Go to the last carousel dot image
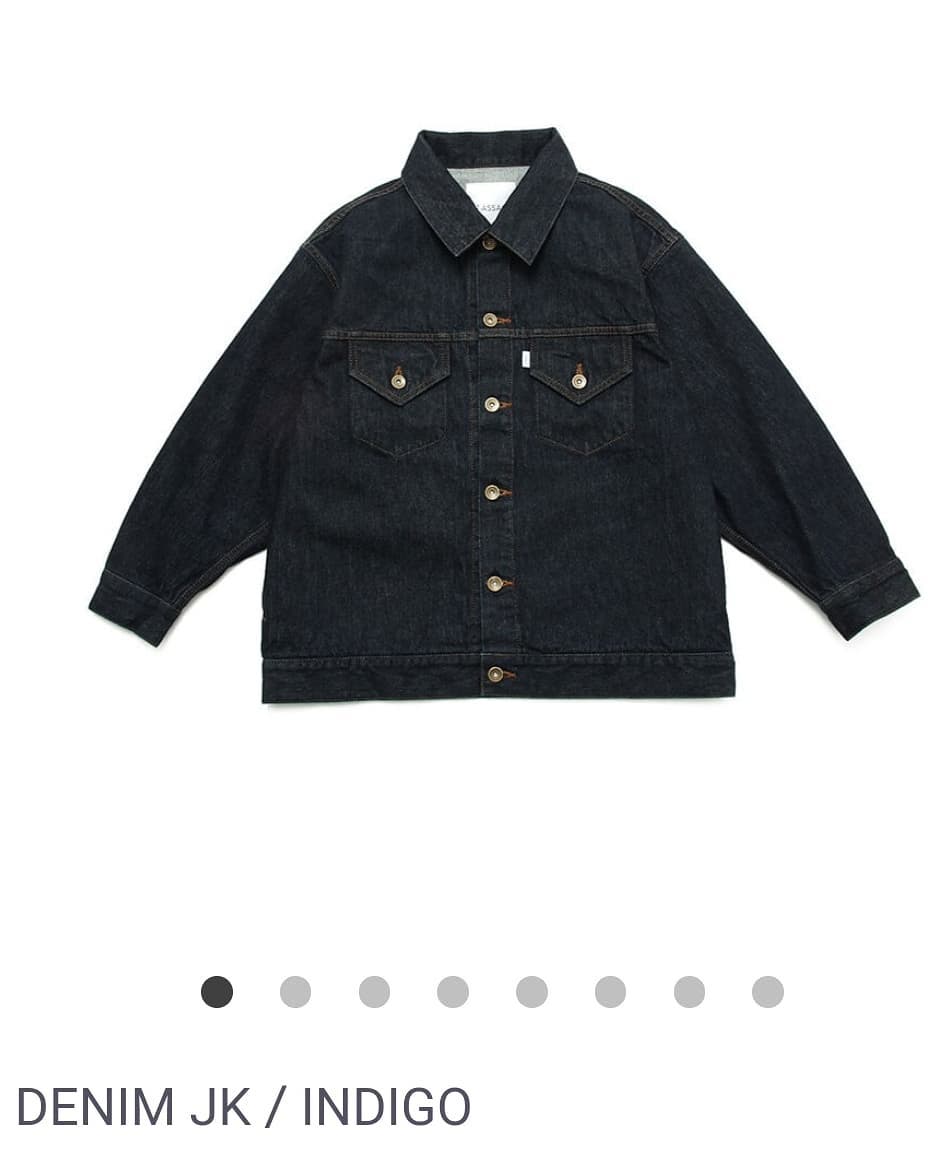This screenshot has width=928, height=1160. pyautogui.click(x=768, y=992)
